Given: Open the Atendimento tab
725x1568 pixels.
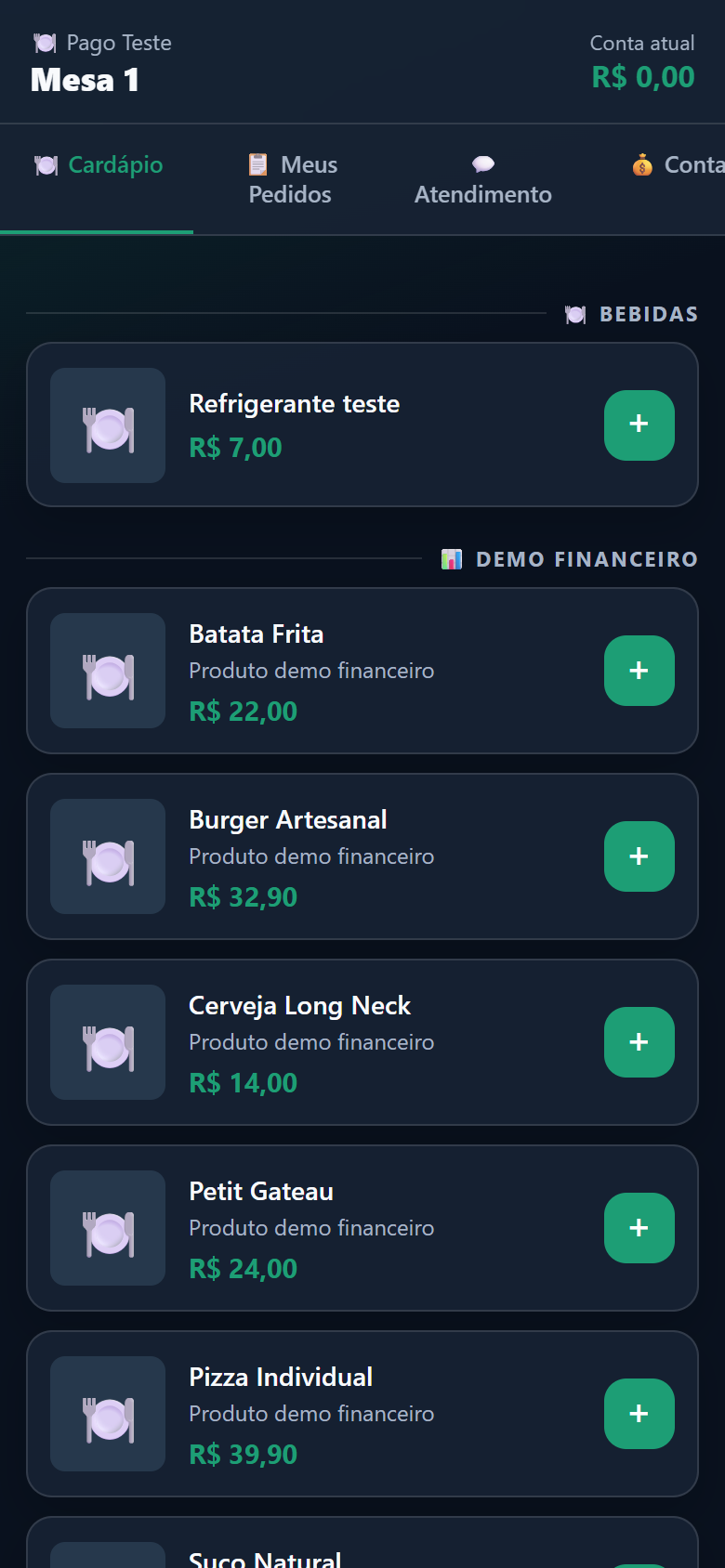Looking at the screenshot, I should pyautogui.click(x=483, y=179).
